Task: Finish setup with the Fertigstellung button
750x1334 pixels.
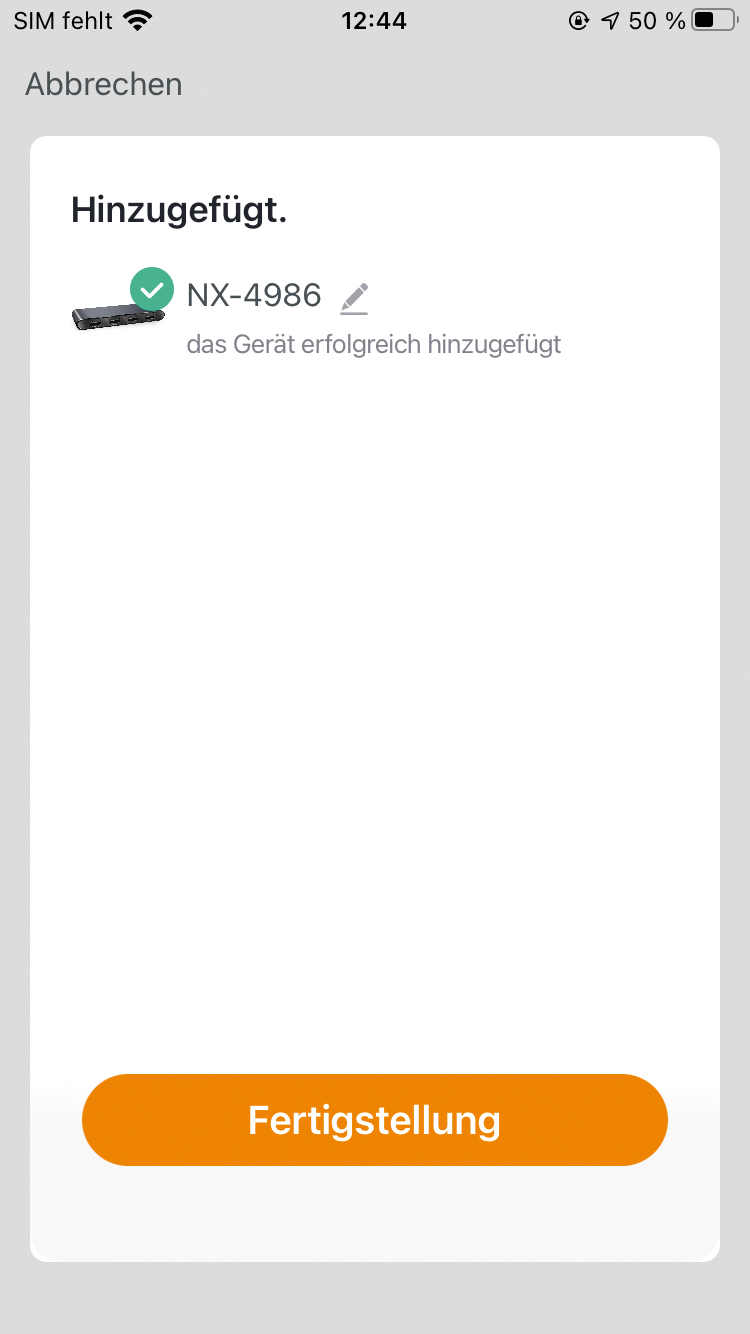Action: pos(375,1120)
